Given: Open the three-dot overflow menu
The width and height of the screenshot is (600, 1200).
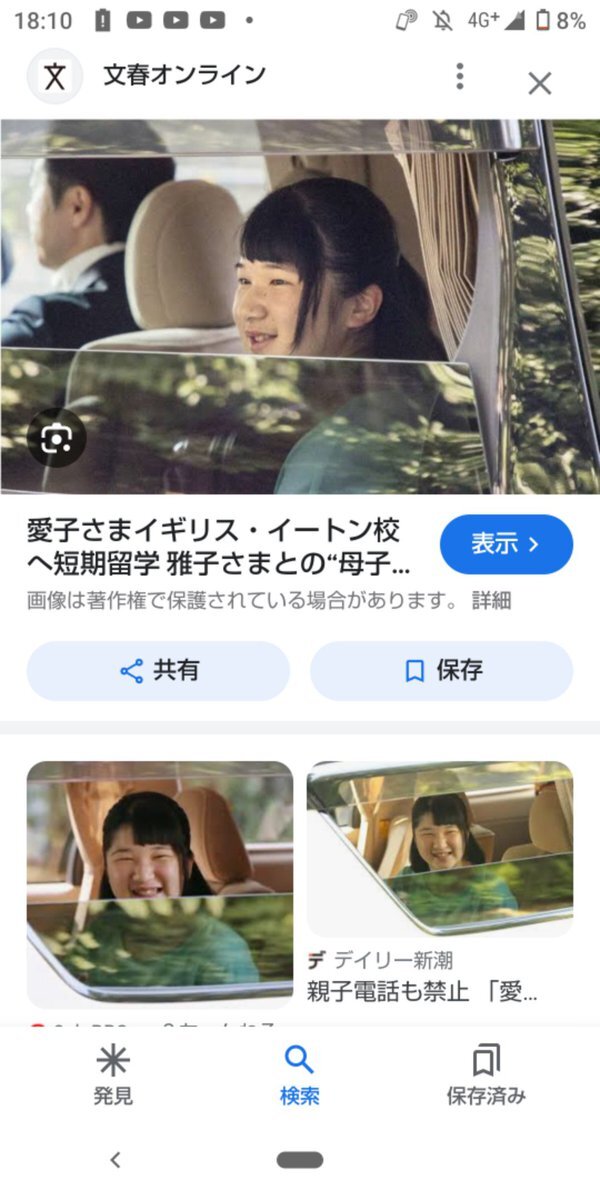Looking at the screenshot, I should 459,76.
